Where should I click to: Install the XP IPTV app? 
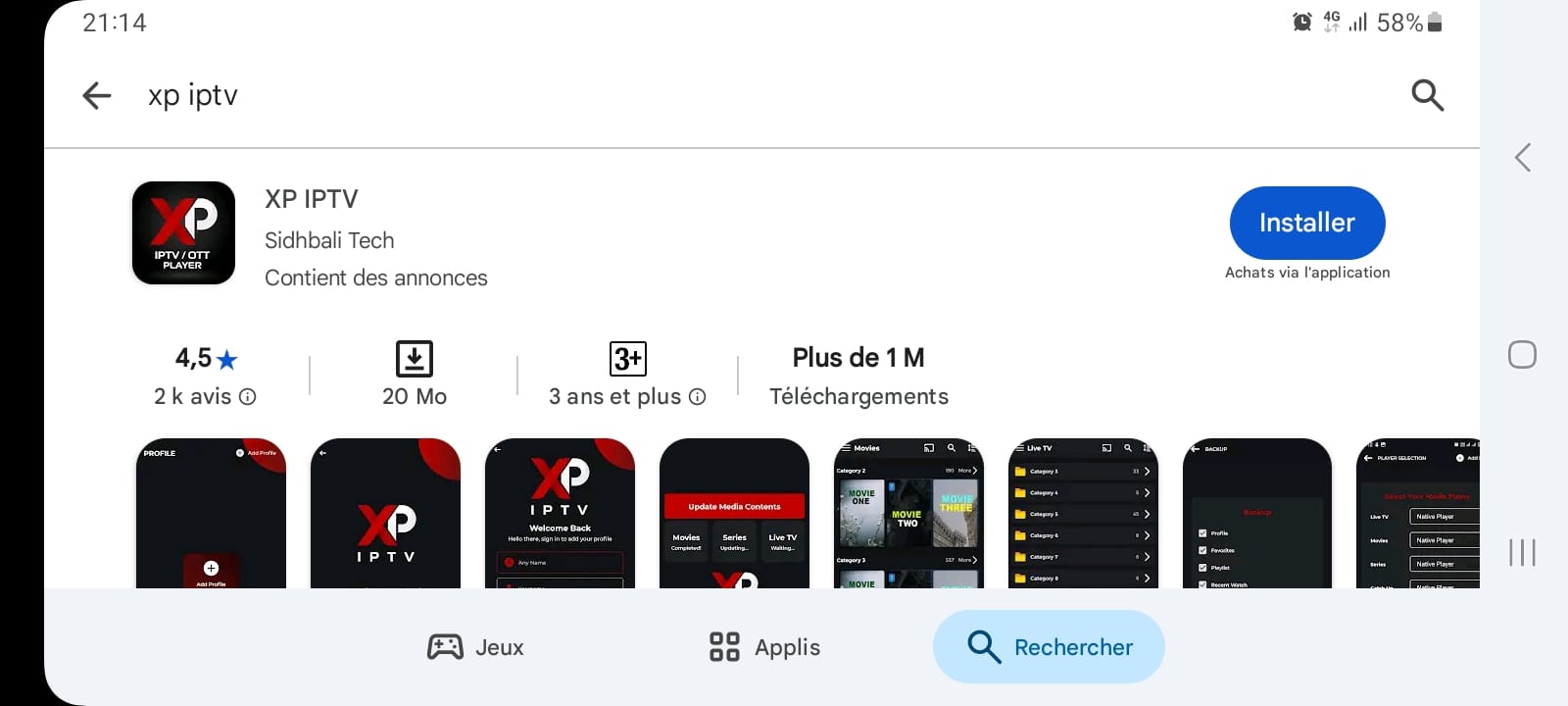(x=1306, y=223)
